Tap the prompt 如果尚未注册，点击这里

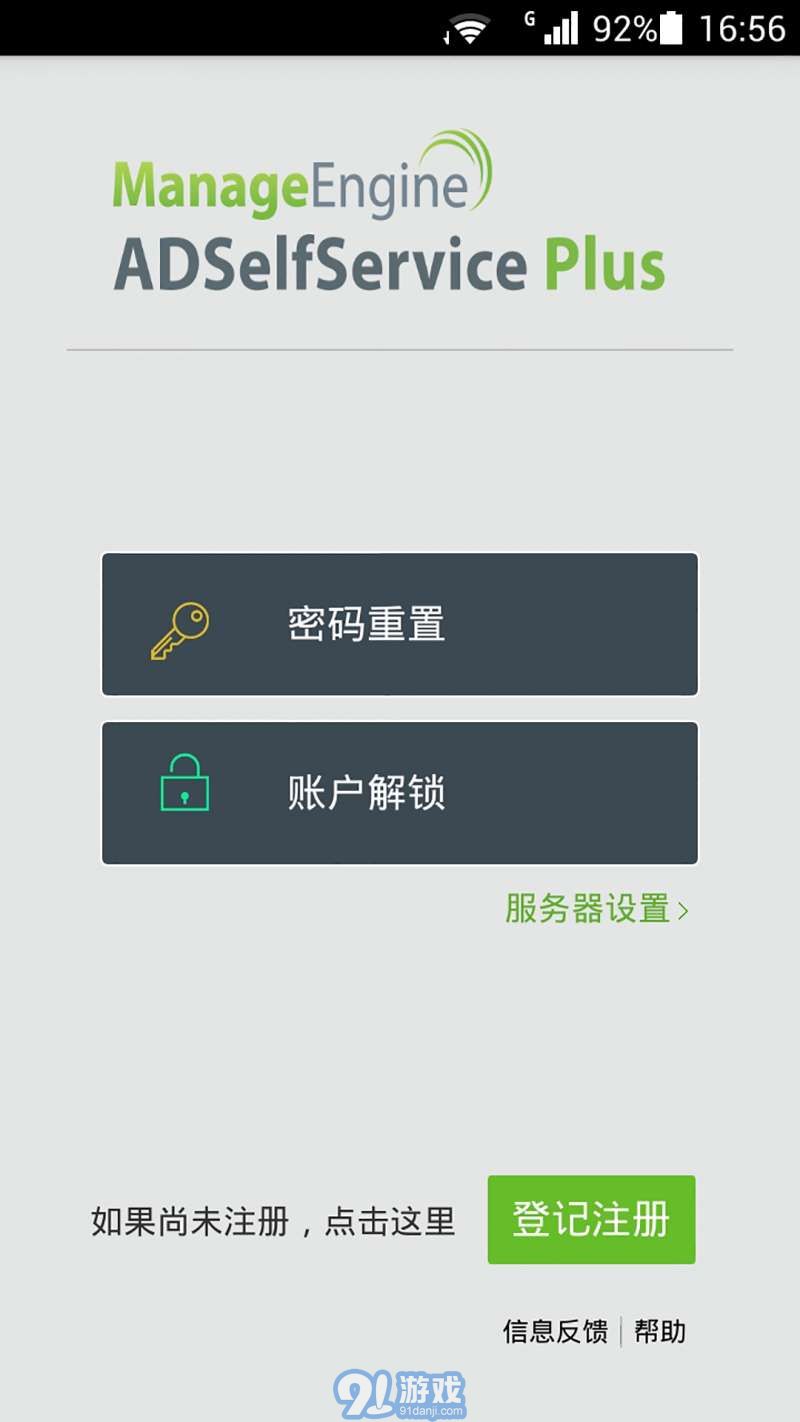click(x=272, y=1220)
